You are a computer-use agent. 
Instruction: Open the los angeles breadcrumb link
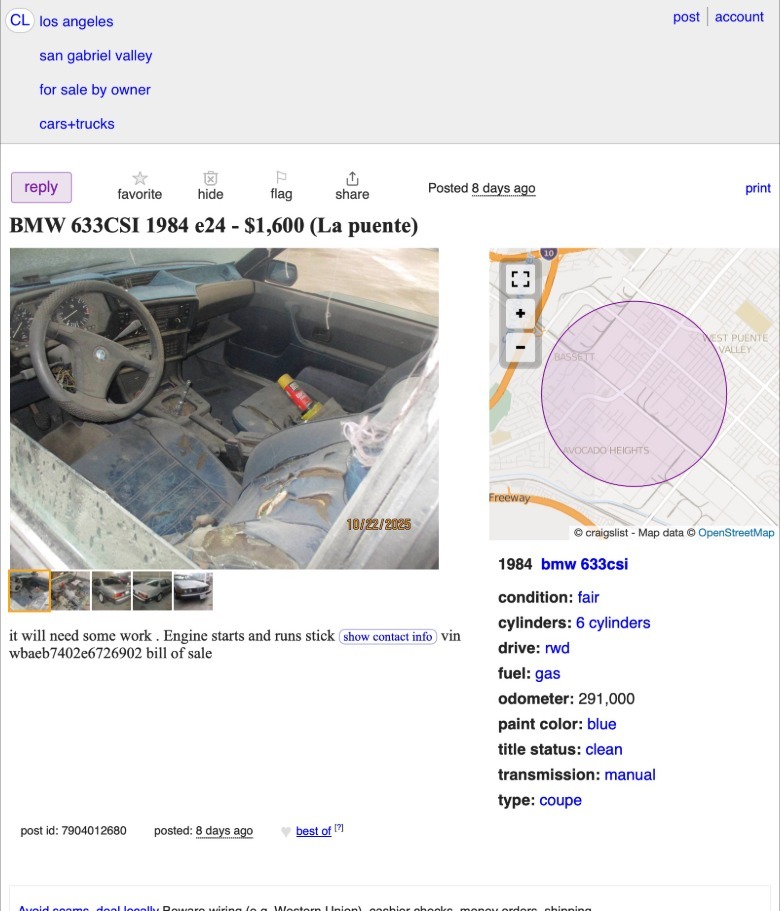tap(76, 21)
